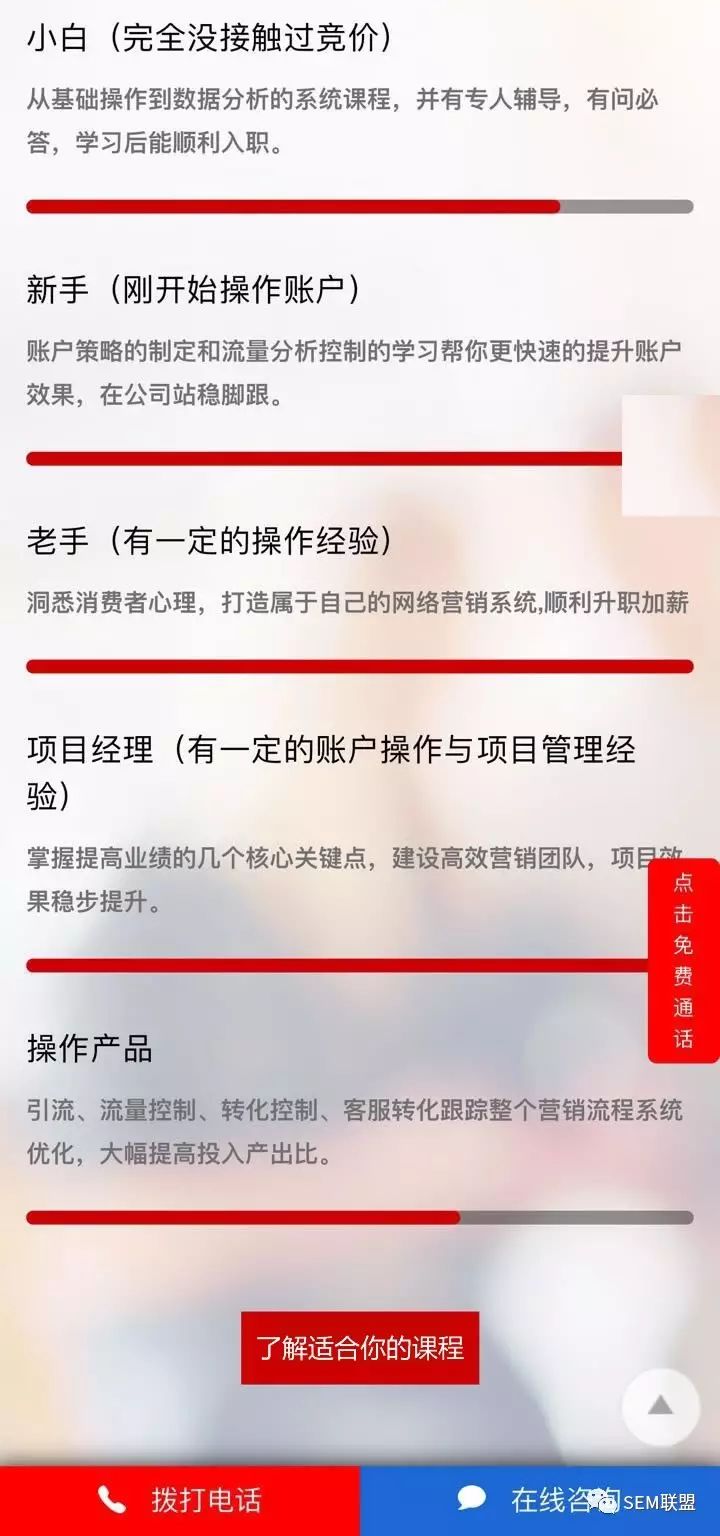Image resolution: width=720 pixels, height=1536 pixels.
Task: Tap 拨打电话 to call
Action: (180, 1500)
